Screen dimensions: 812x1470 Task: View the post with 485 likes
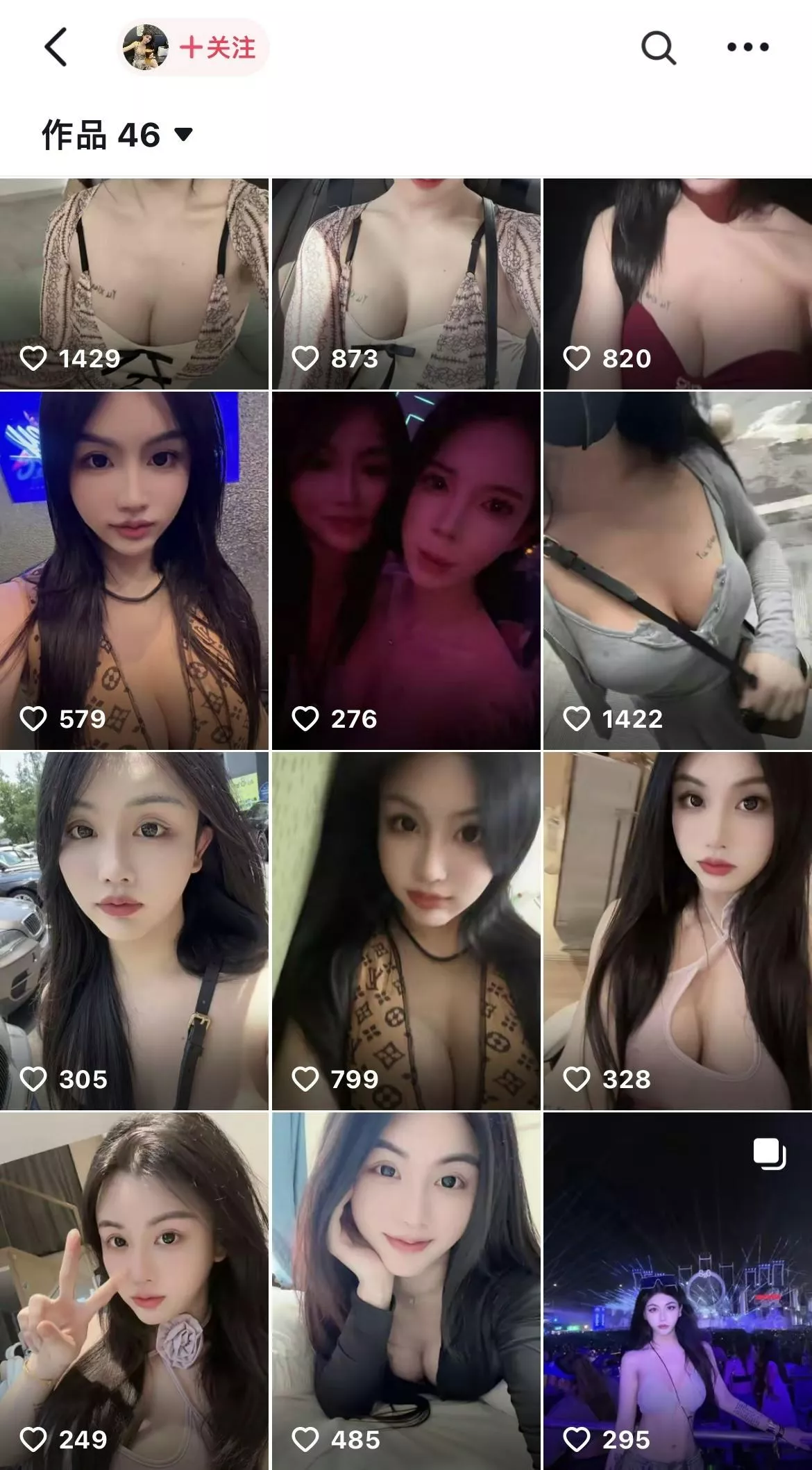tap(406, 1292)
